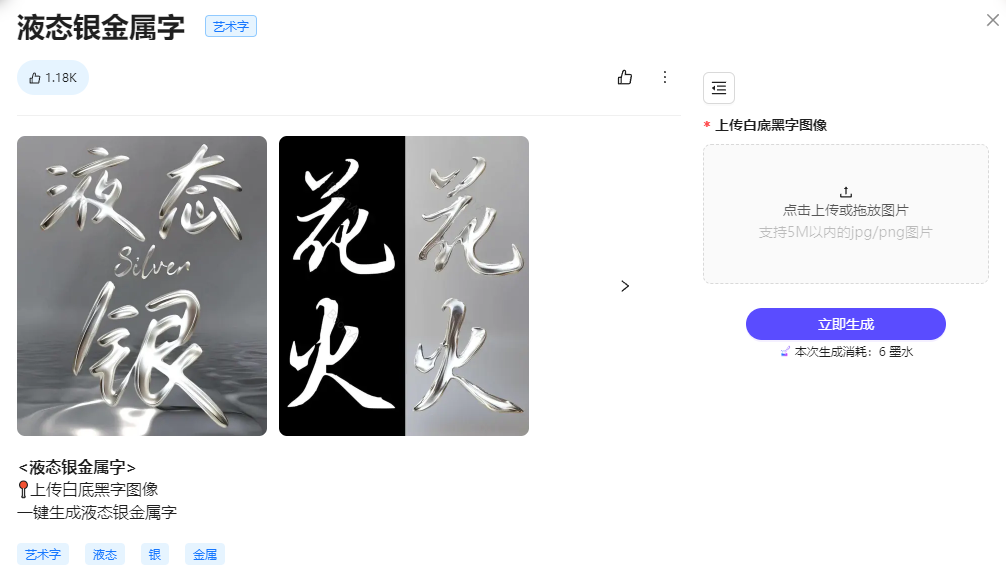This screenshot has width=1006, height=581.
Task: Select the 银 tag chip
Action: click(x=155, y=554)
